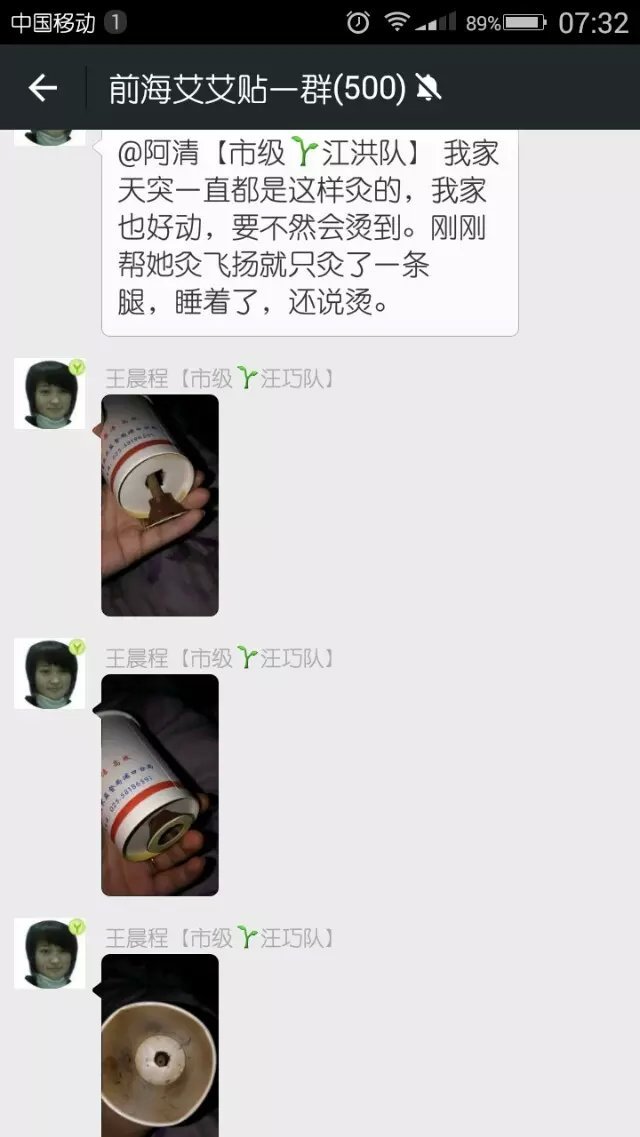View the photo of the tilted canister with a red band
The width and height of the screenshot is (640, 1137).
tap(160, 785)
